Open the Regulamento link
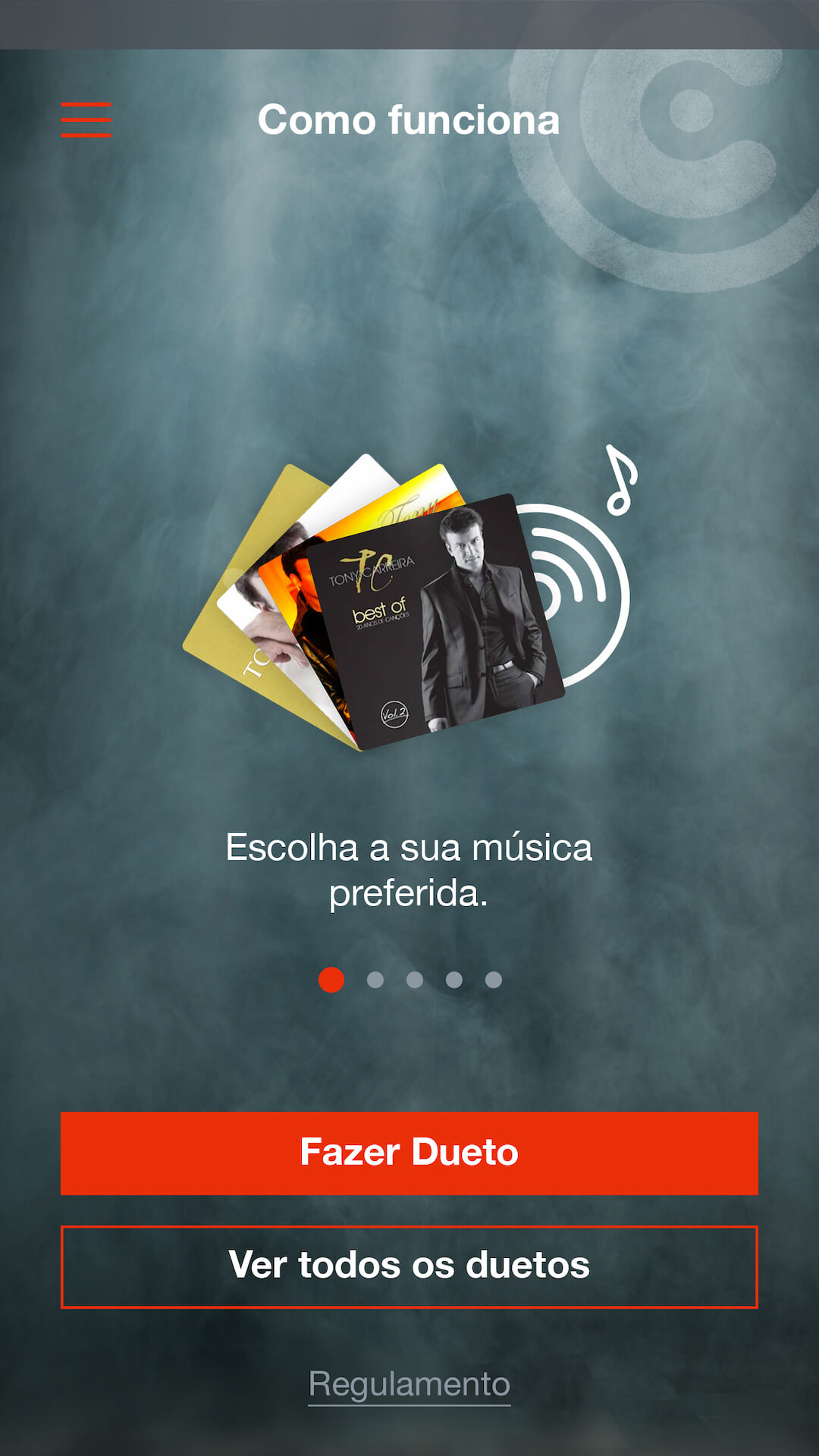819x1456 pixels. [x=409, y=1385]
